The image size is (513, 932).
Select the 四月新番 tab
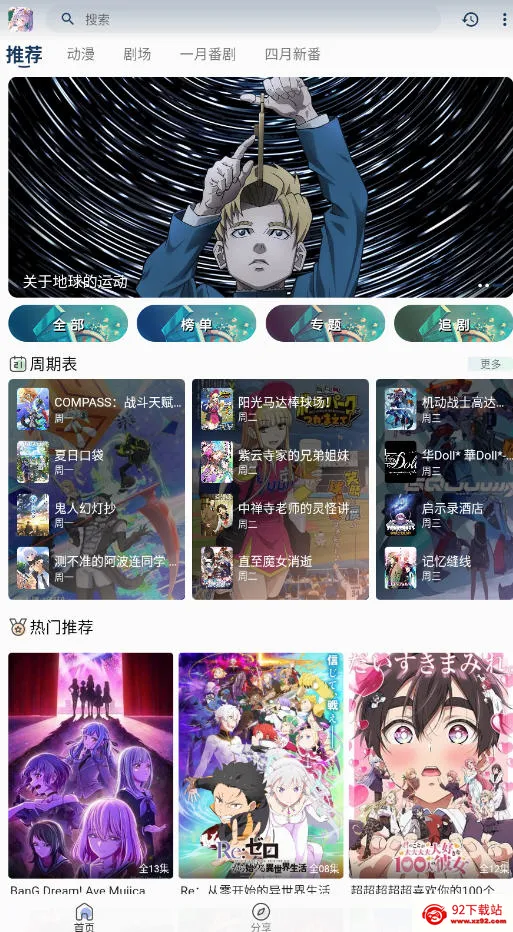point(292,55)
